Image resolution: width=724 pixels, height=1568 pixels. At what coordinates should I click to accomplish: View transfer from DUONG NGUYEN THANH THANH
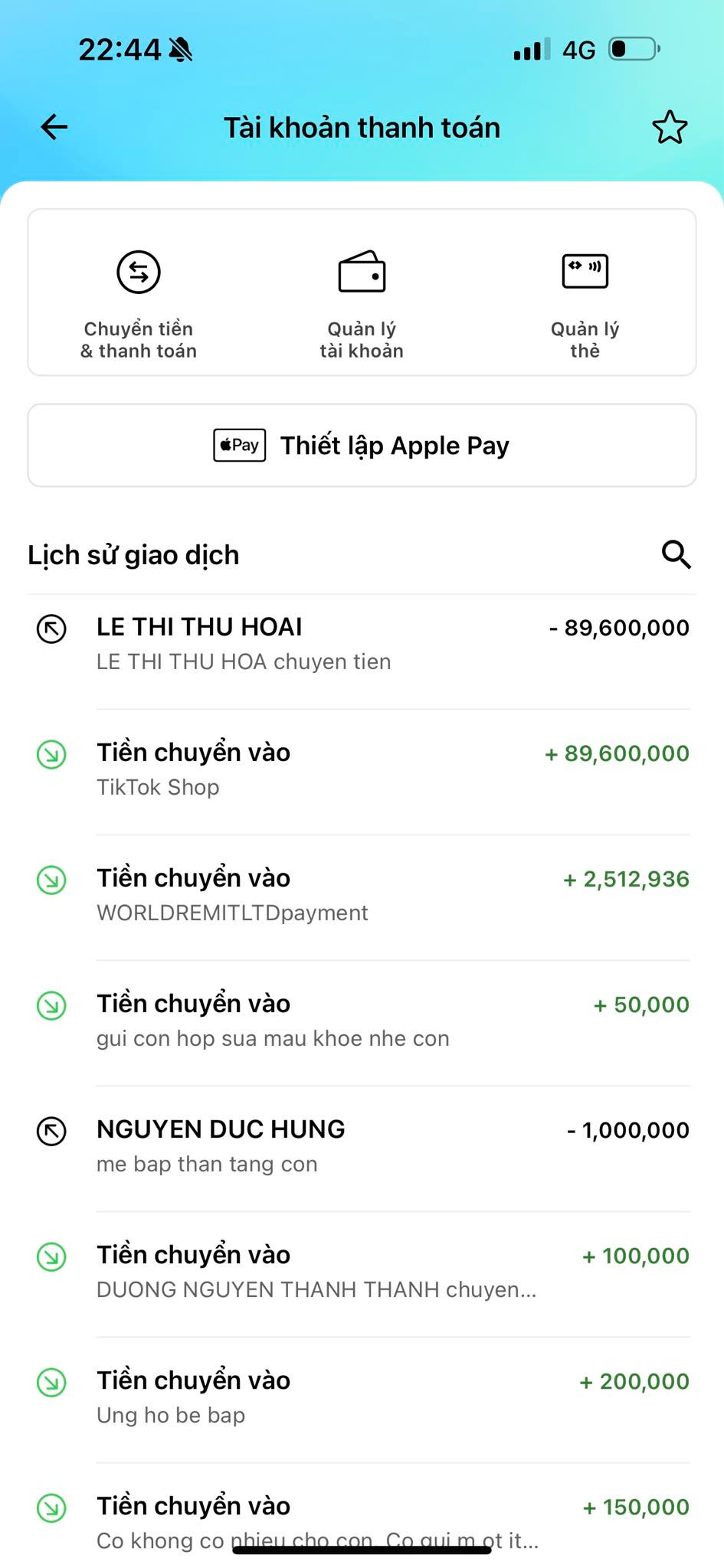[362, 1272]
